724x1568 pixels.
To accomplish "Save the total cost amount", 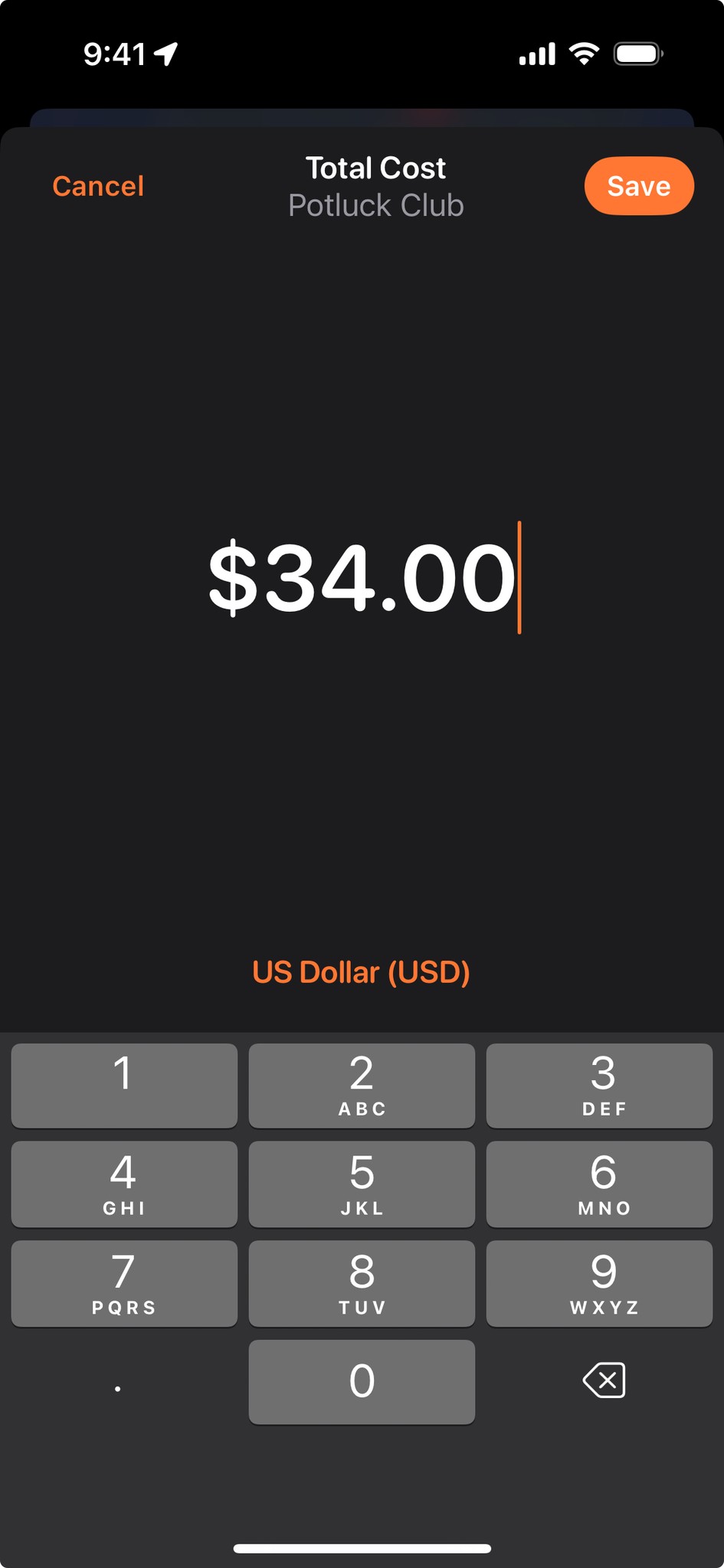I will click(x=638, y=186).
